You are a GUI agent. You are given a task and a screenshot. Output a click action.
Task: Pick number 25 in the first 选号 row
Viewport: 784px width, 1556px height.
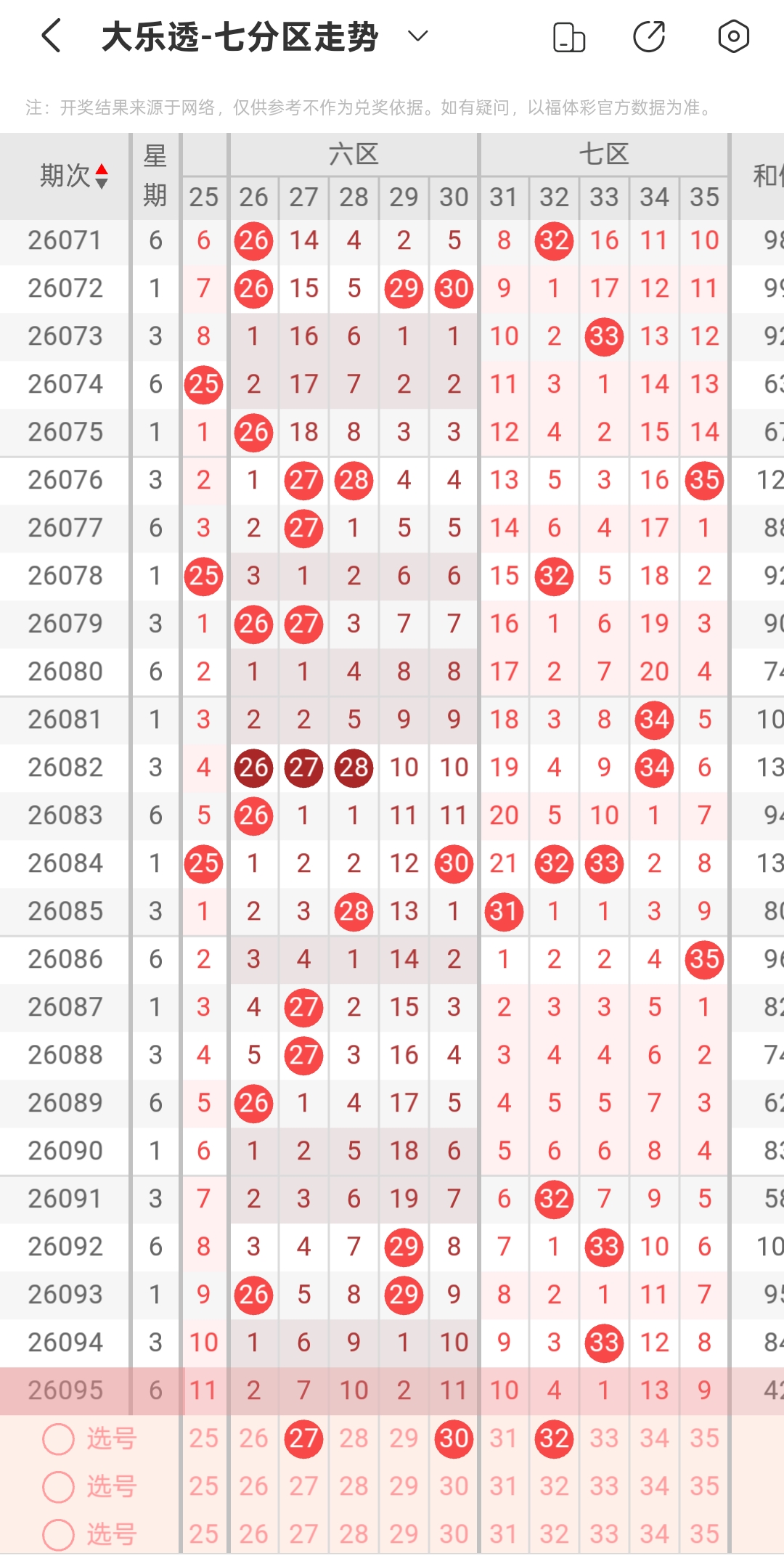(204, 1438)
